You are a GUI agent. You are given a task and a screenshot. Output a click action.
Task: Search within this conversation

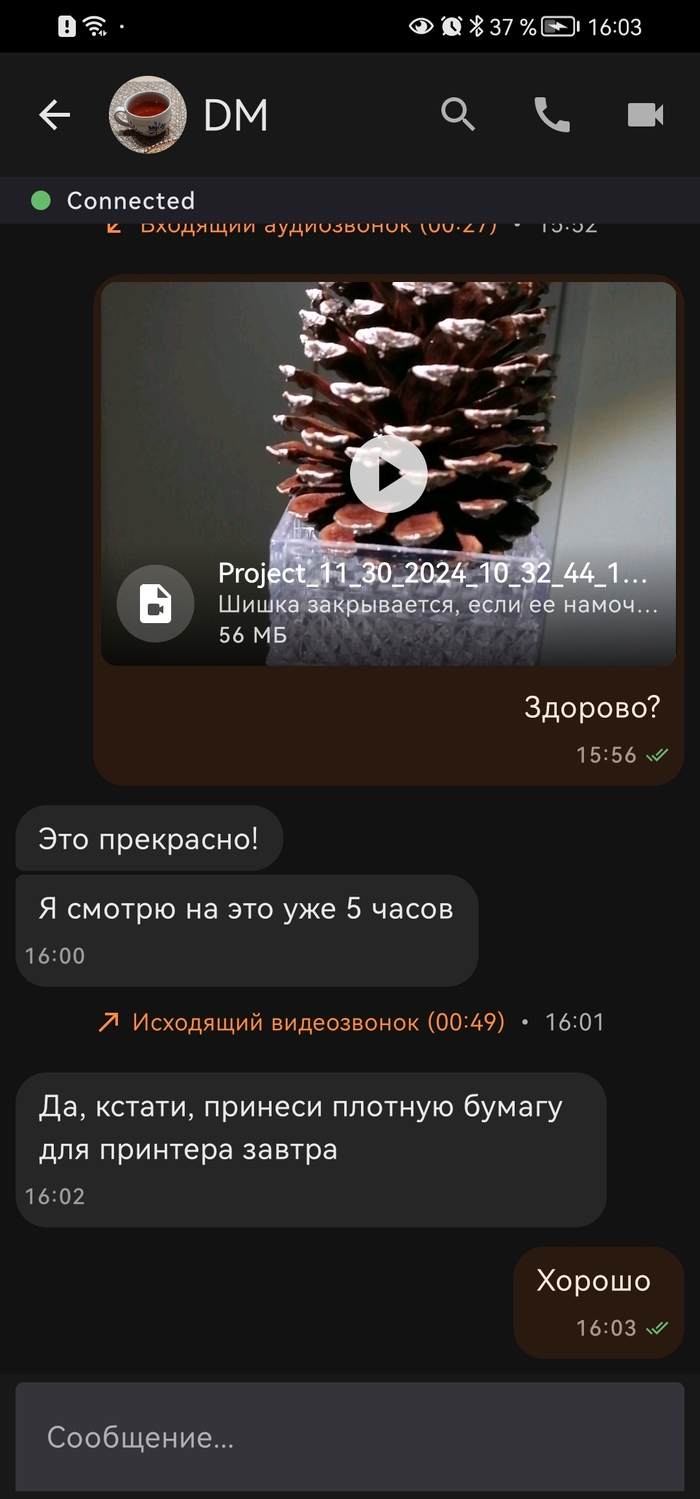pos(458,116)
